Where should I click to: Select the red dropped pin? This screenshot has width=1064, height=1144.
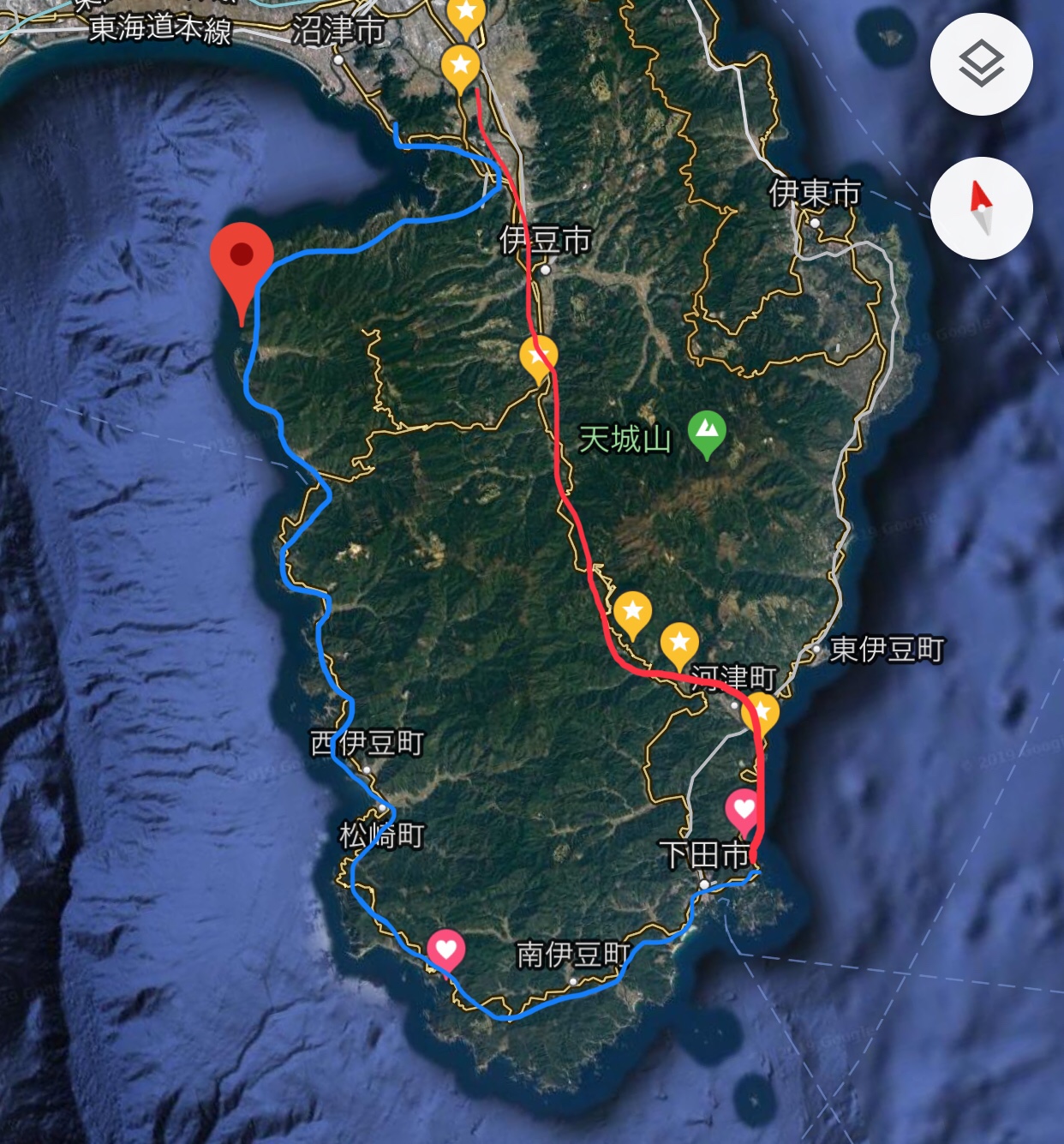(x=242, y=257)
